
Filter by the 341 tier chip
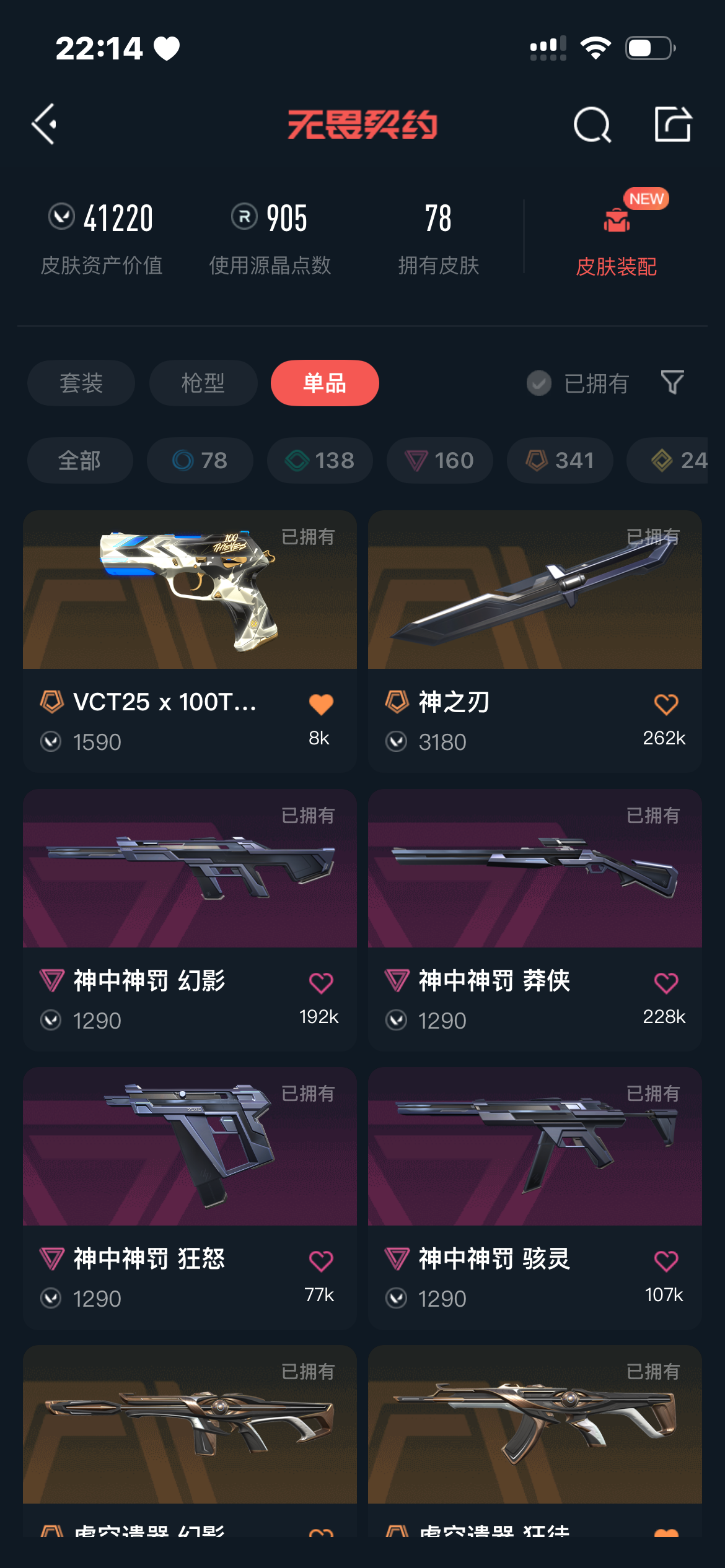560,461
